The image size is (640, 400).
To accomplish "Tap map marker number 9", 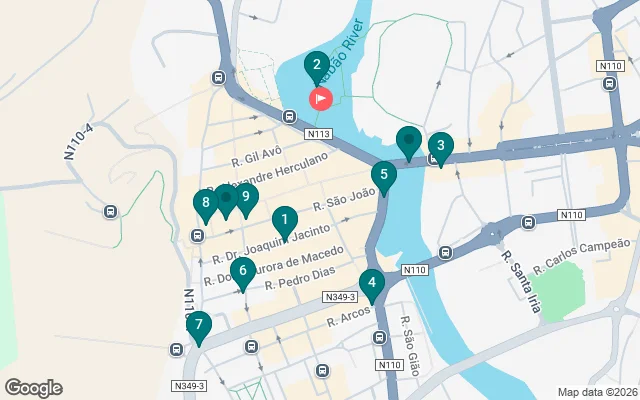I will (245, 198).
